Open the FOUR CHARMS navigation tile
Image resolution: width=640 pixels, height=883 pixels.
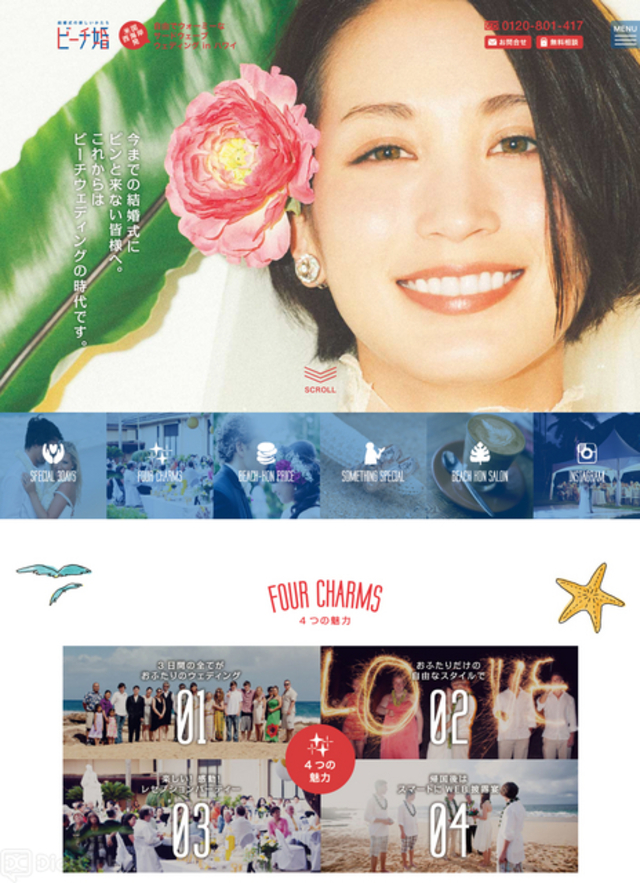pos(160,466)
